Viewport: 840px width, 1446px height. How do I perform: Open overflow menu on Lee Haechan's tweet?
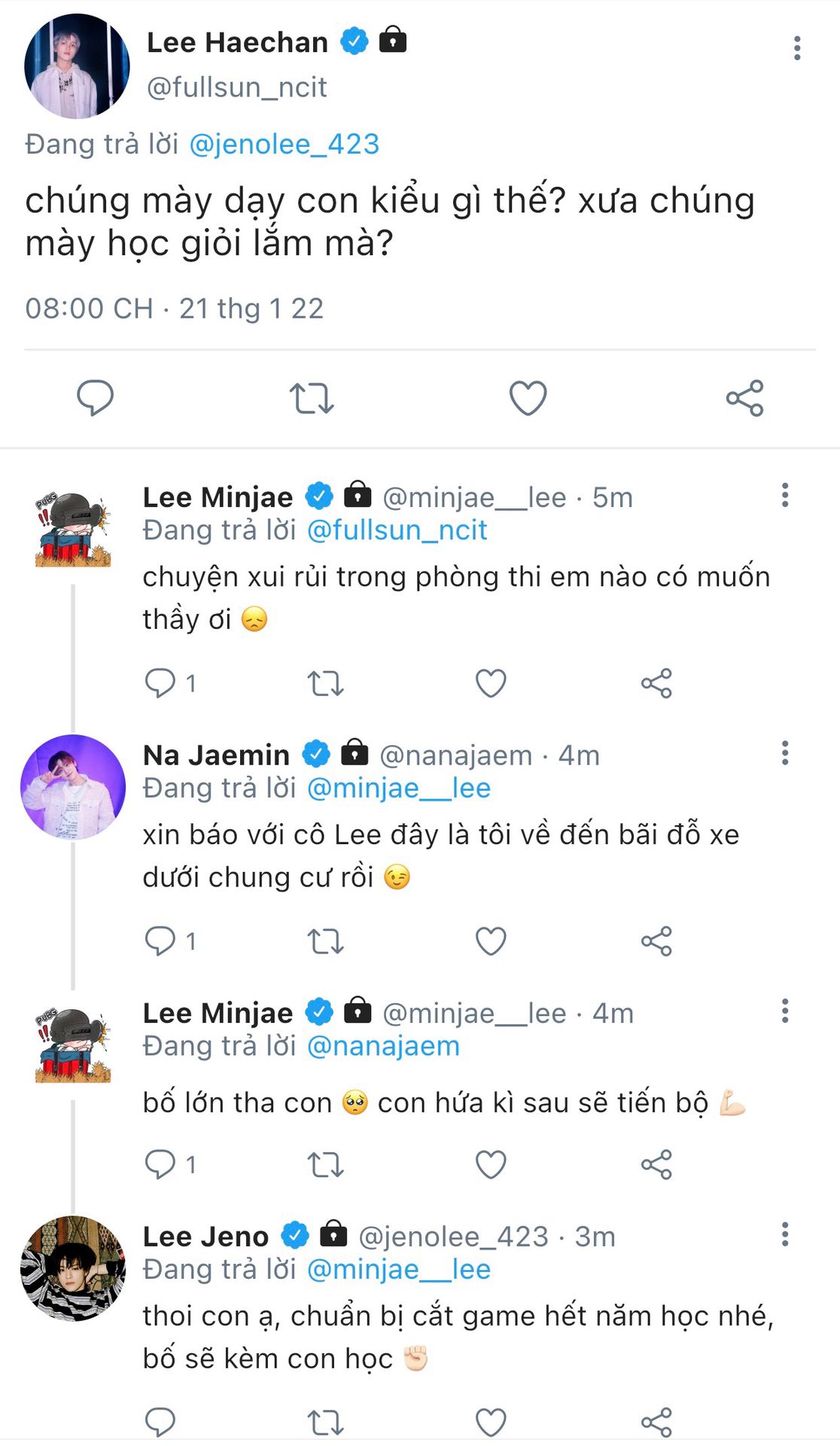click(x=797, y=48)
